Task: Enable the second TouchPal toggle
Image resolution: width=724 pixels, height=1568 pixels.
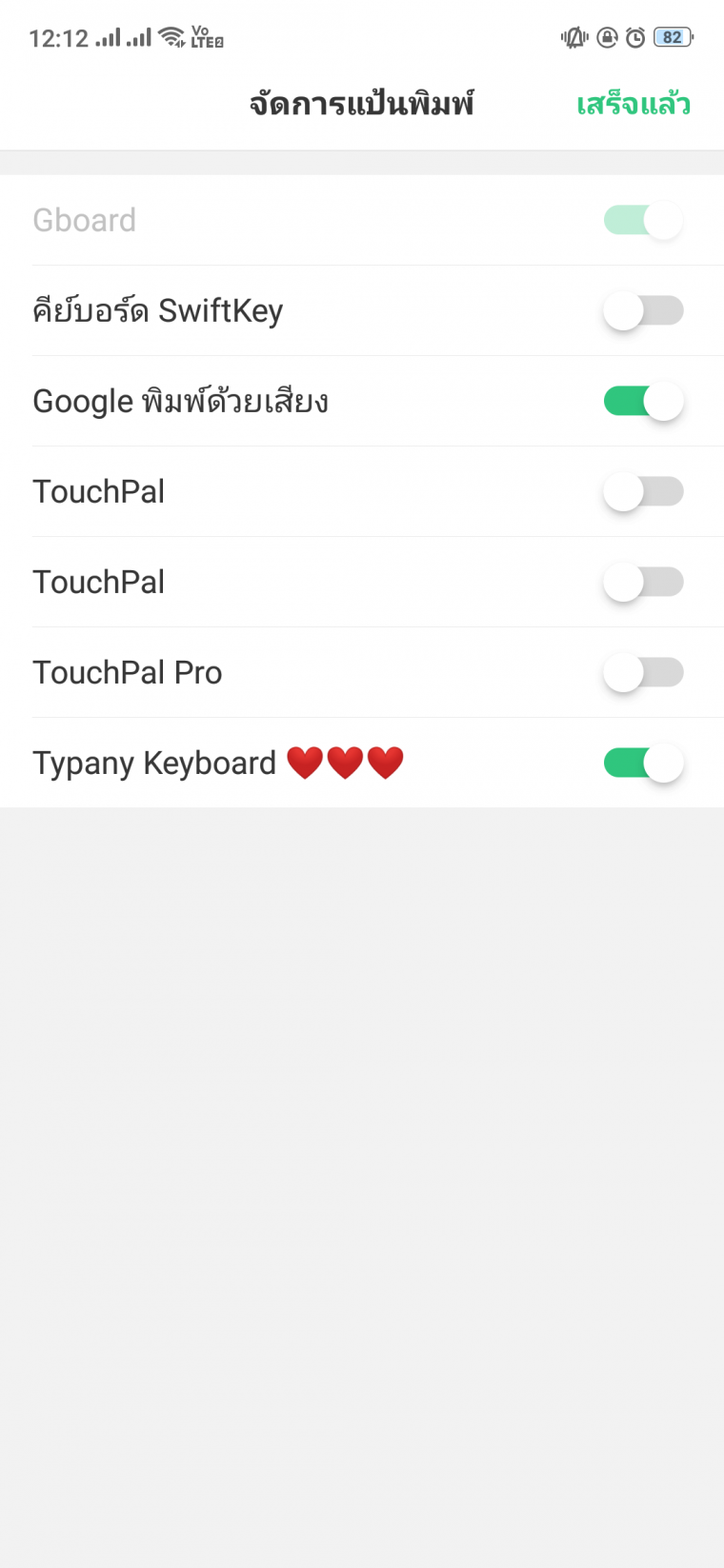Action: 643,582
